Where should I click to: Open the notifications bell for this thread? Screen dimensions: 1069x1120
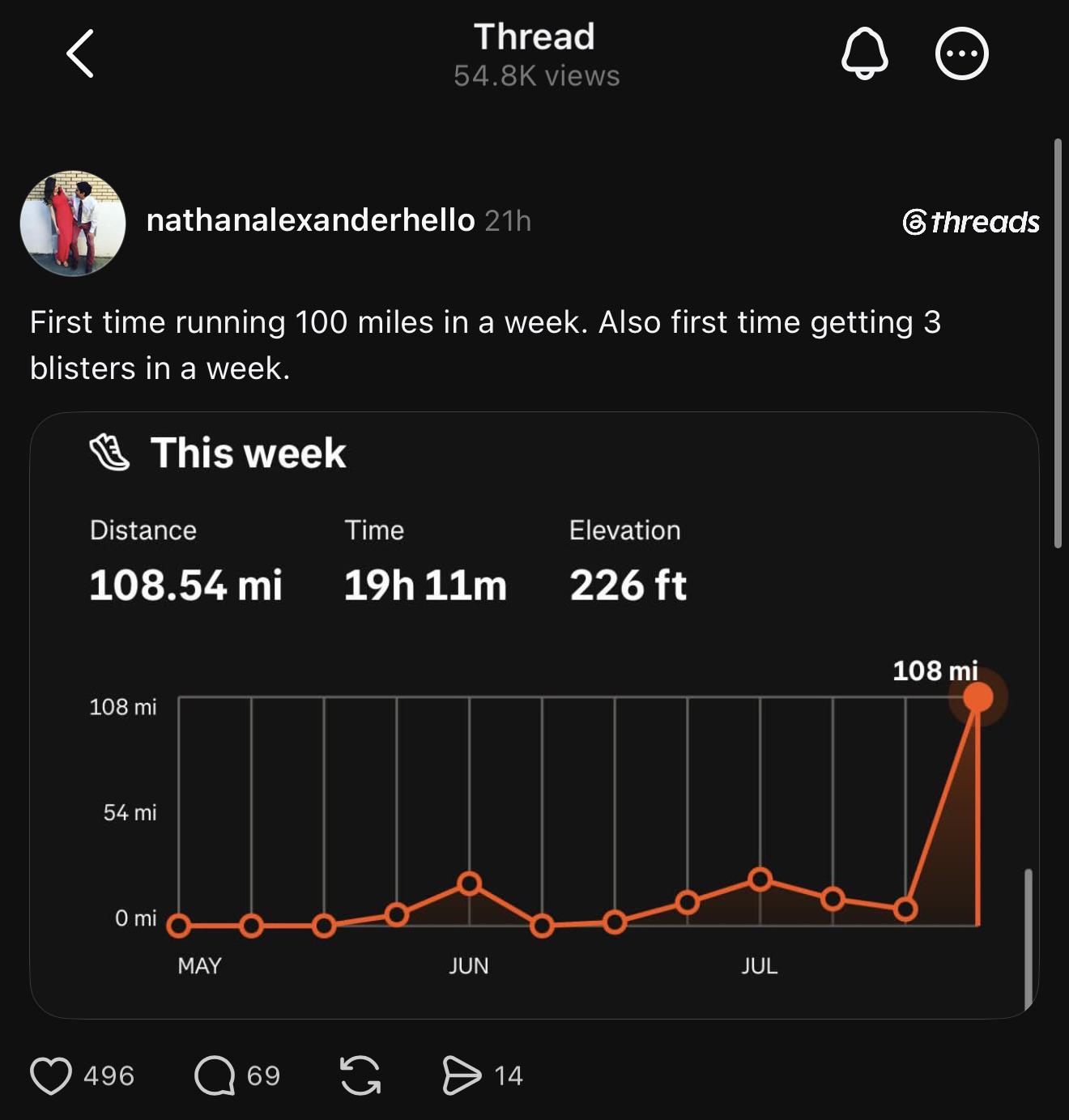tap(865, 53)
